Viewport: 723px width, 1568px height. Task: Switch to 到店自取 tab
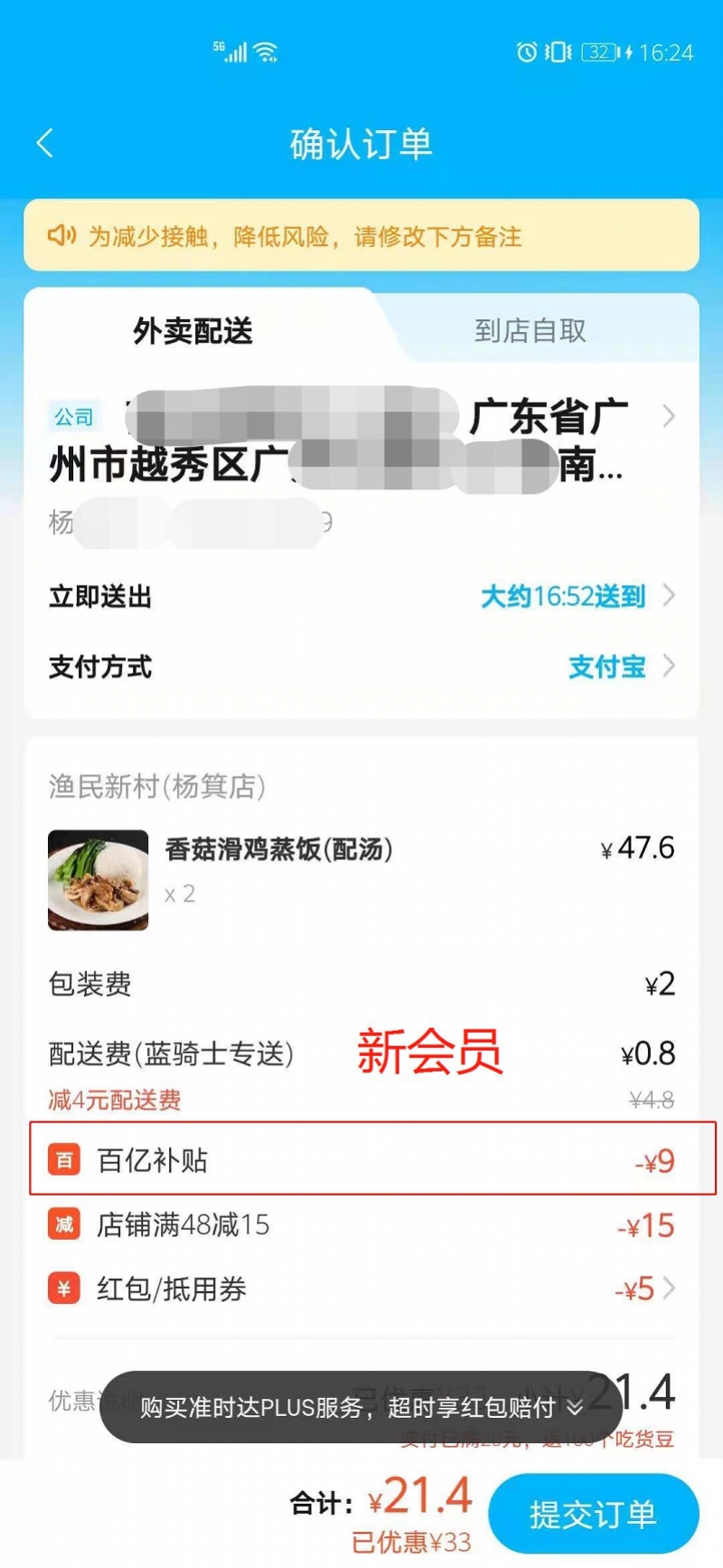pyautogui.click(x=531, y=330)
